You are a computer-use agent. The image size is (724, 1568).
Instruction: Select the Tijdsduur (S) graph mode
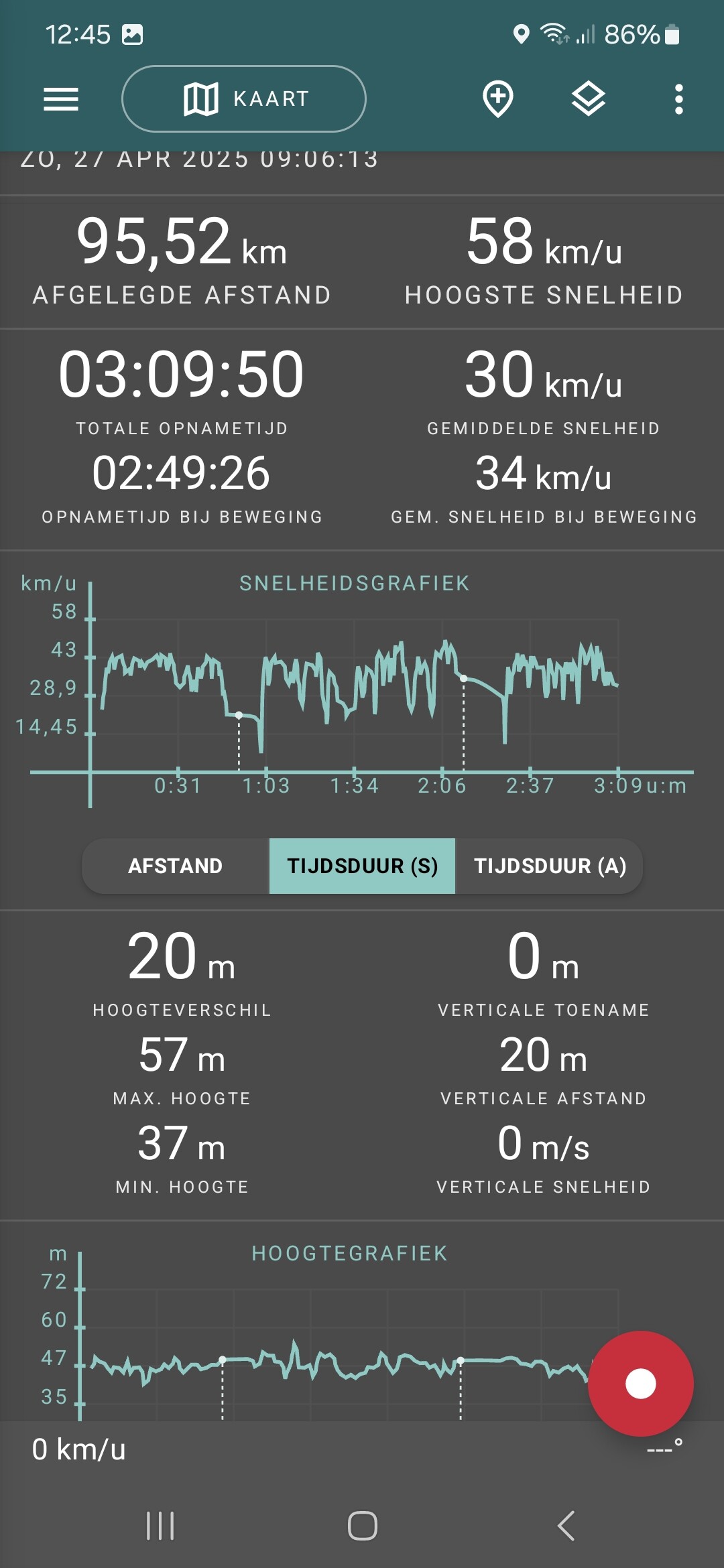click(x=362, y=866)
